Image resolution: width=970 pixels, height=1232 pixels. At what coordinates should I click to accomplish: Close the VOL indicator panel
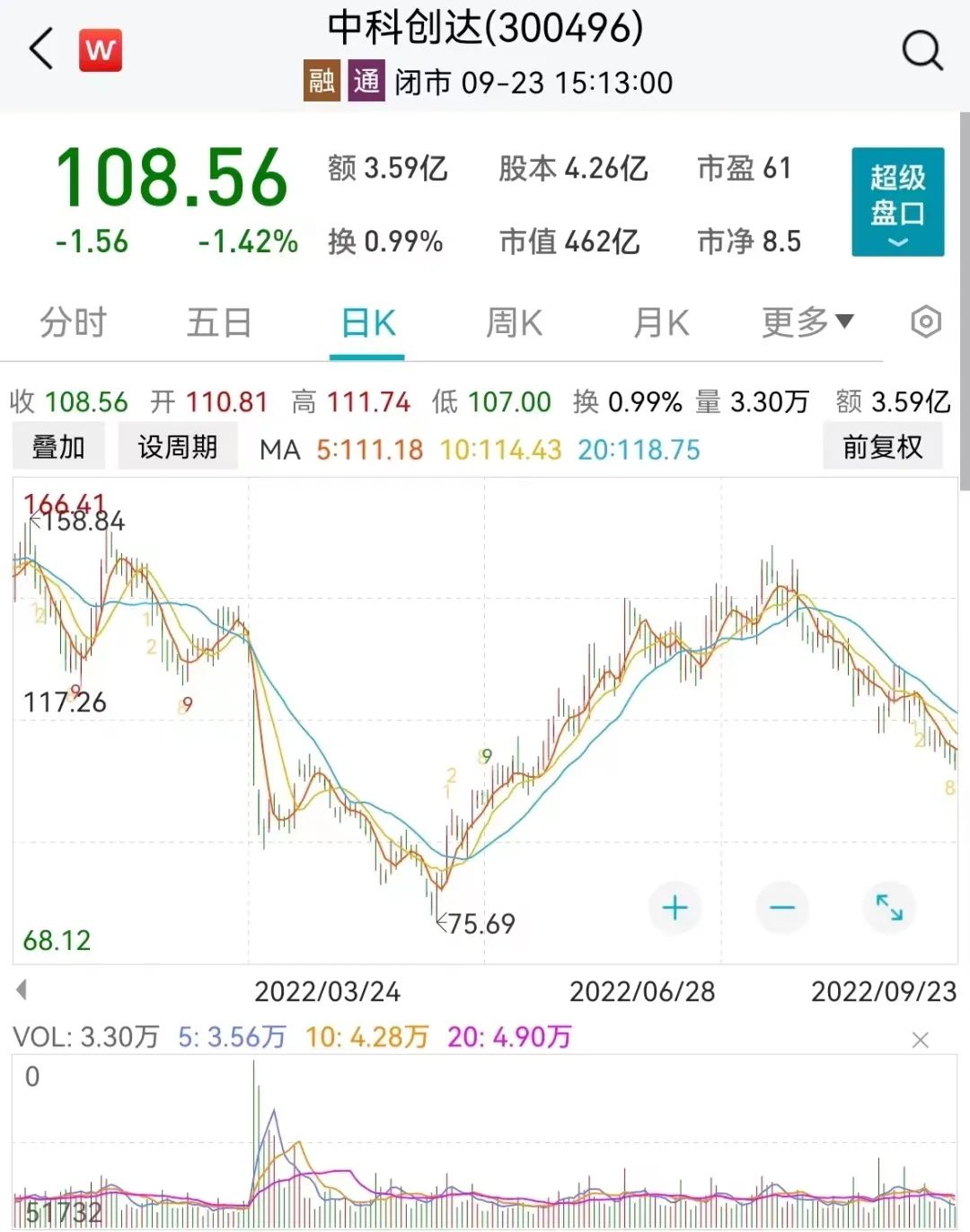coord(920,1040)
